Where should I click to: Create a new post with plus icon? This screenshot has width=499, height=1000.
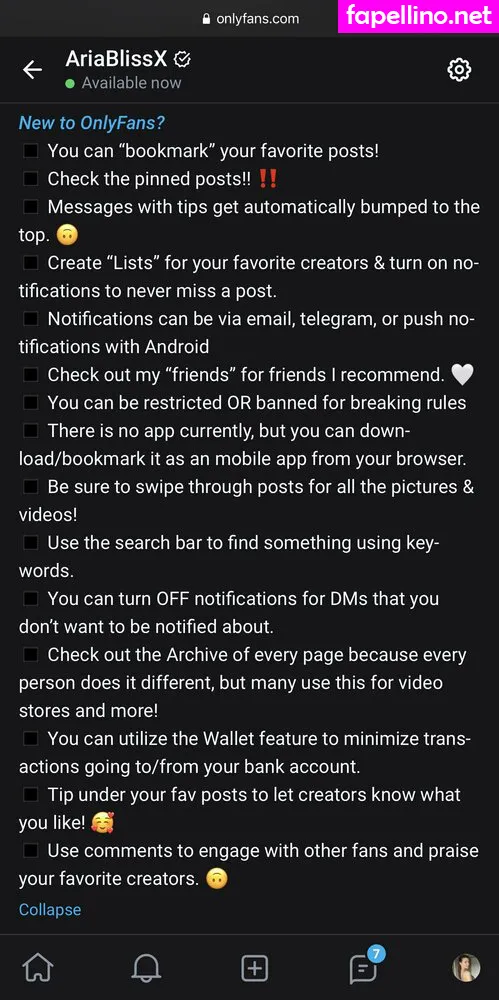pyautogui.click(x=254, y=969)
